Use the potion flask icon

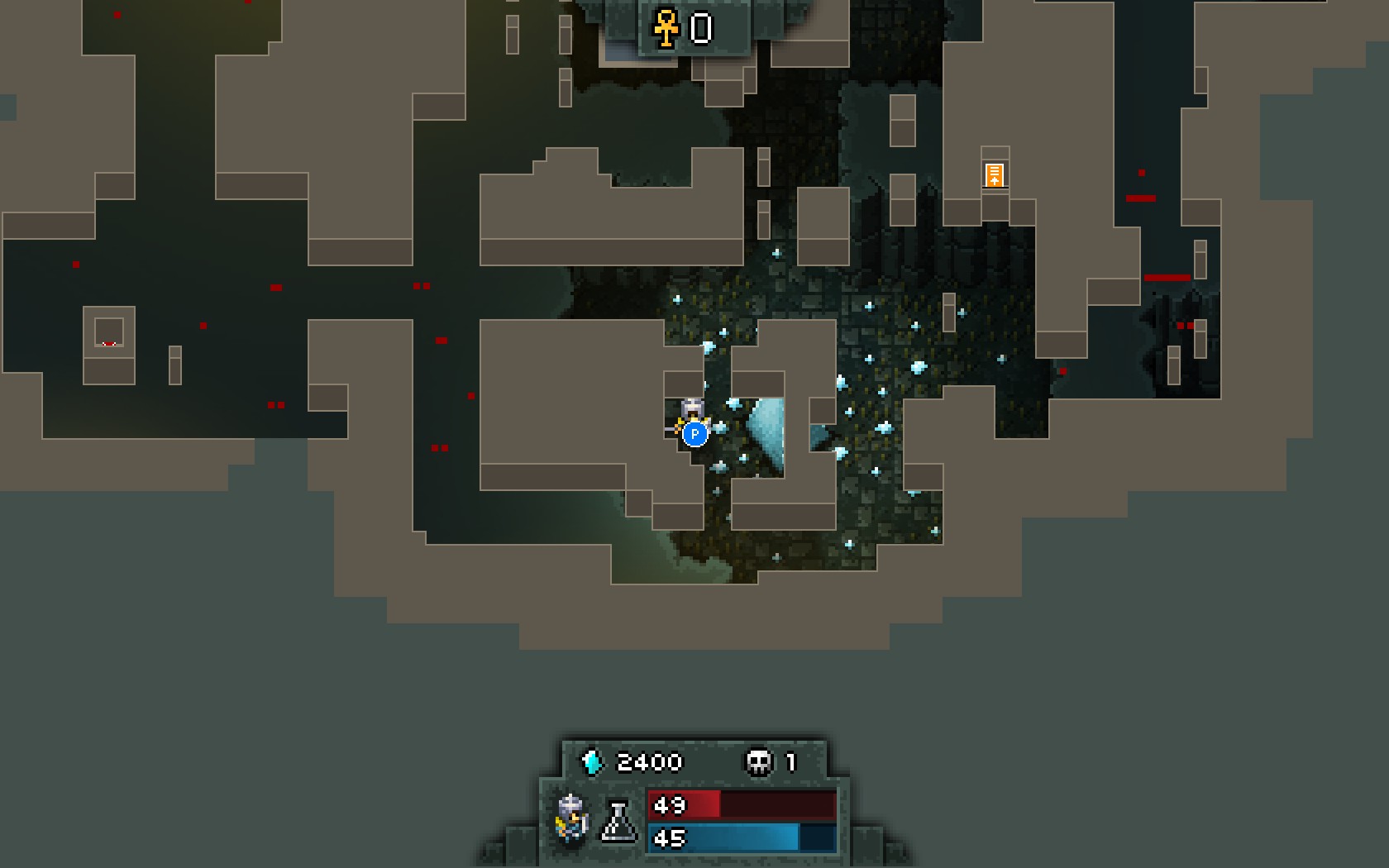[x=618, y=821]
